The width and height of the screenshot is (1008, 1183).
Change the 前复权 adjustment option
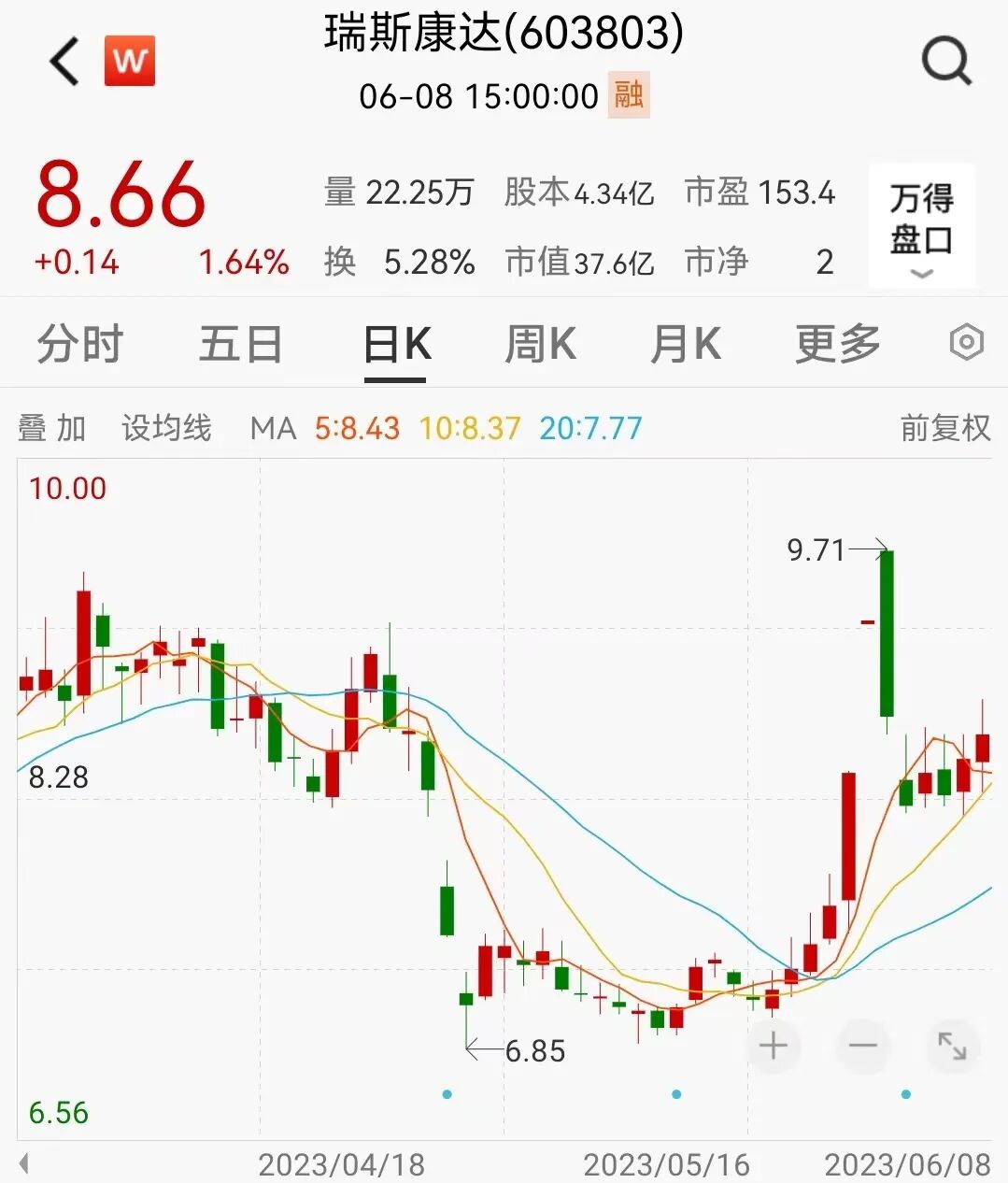(944, 429)
